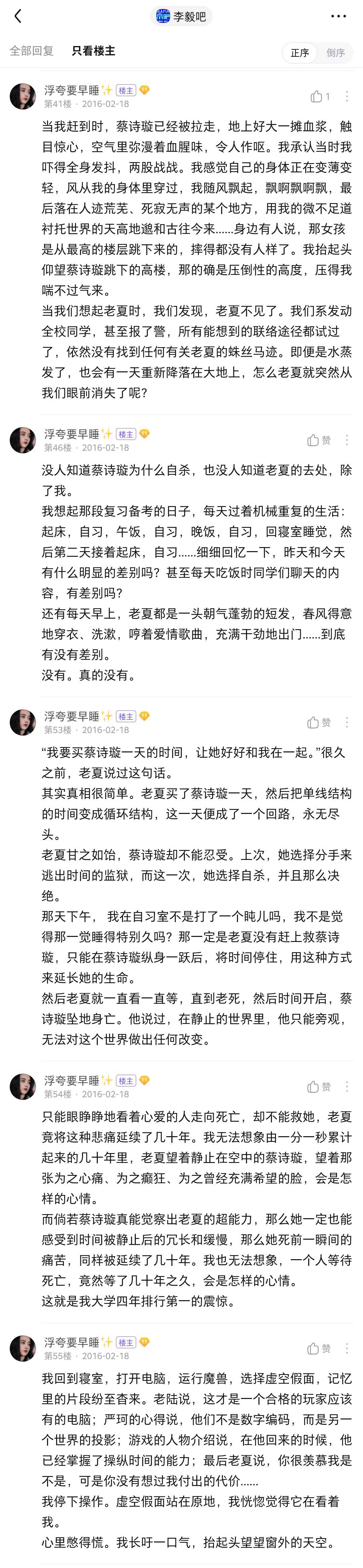The width and height of the screenshot is (363, 1568).
Task: Switch to the 全部回复 tab
Action: [32, 52]
